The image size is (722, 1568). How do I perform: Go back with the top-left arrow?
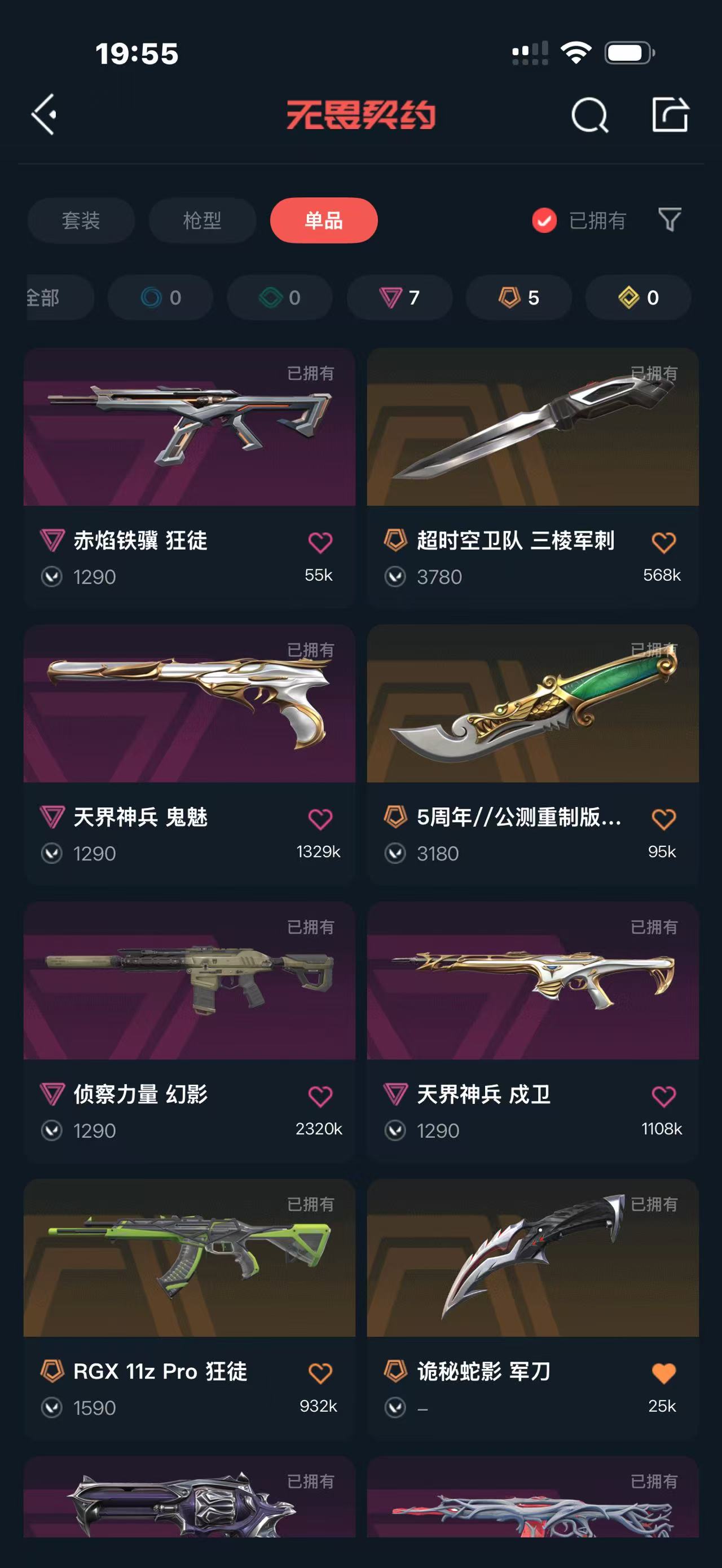pos(44,114)
